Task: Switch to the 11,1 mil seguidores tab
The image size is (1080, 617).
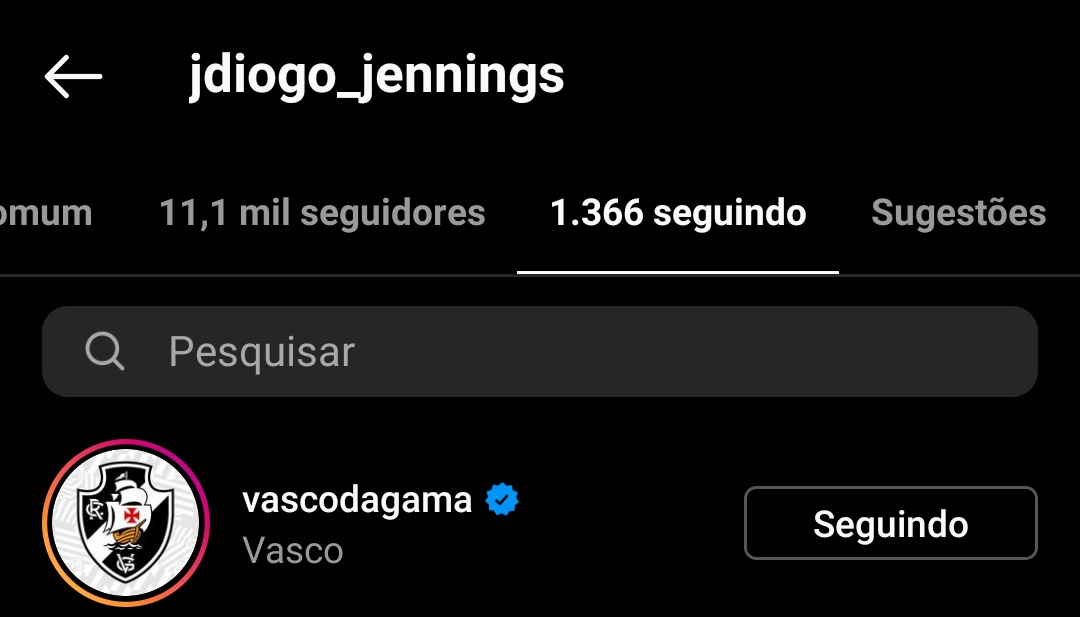Action: coord(322,213)
